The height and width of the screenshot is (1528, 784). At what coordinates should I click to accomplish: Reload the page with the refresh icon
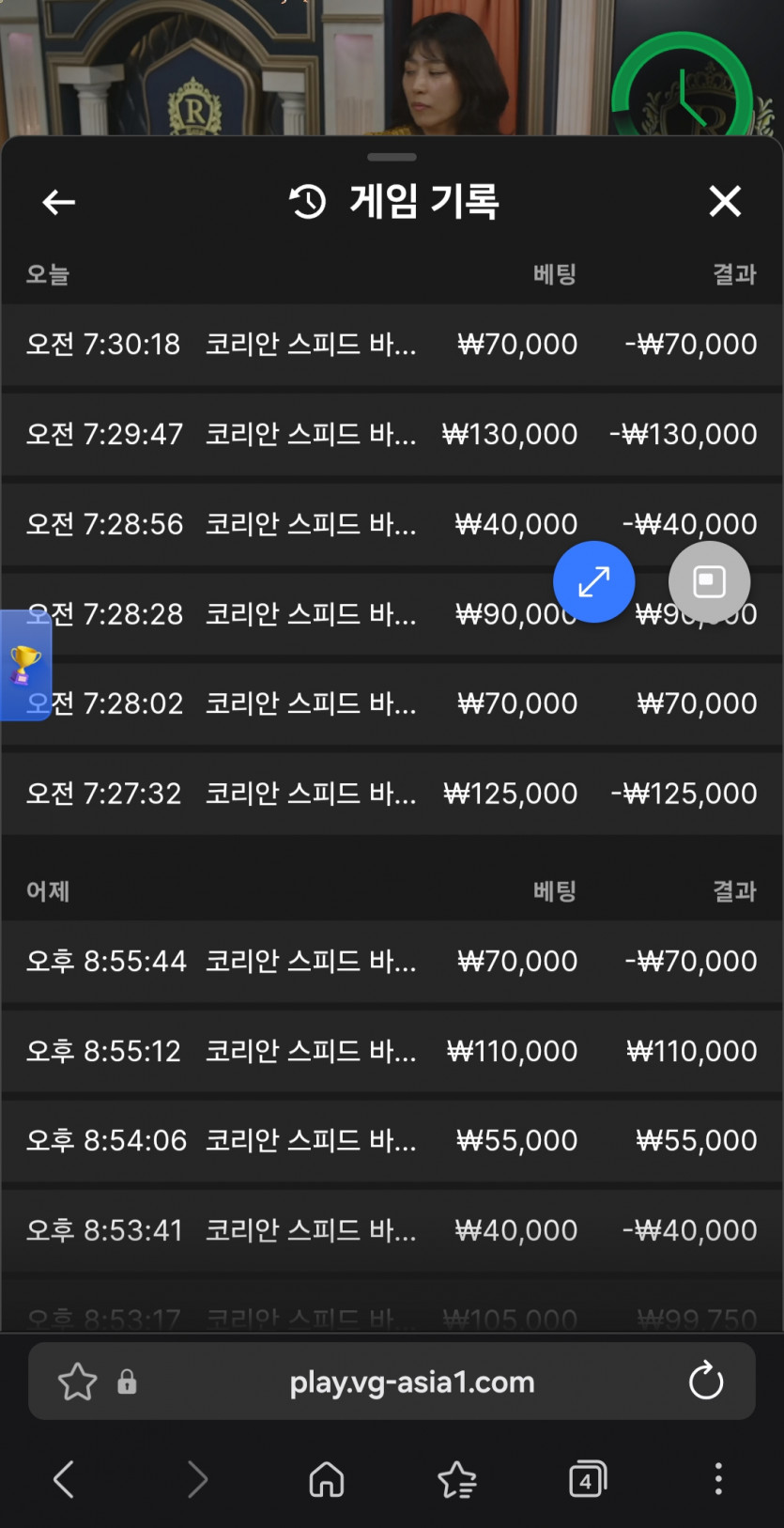click(706, 1381)
